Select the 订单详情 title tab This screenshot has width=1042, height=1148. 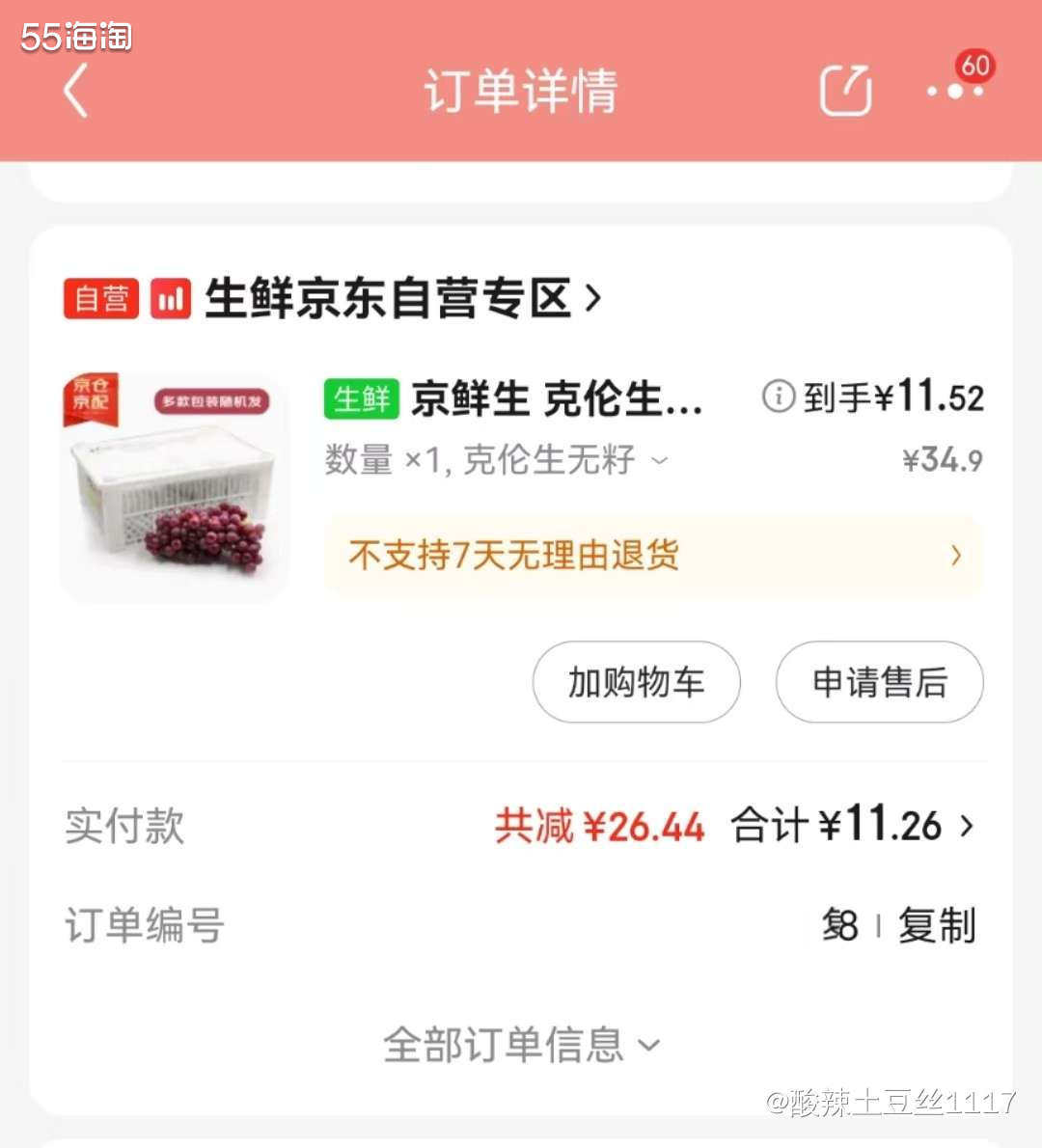(521, 90)
